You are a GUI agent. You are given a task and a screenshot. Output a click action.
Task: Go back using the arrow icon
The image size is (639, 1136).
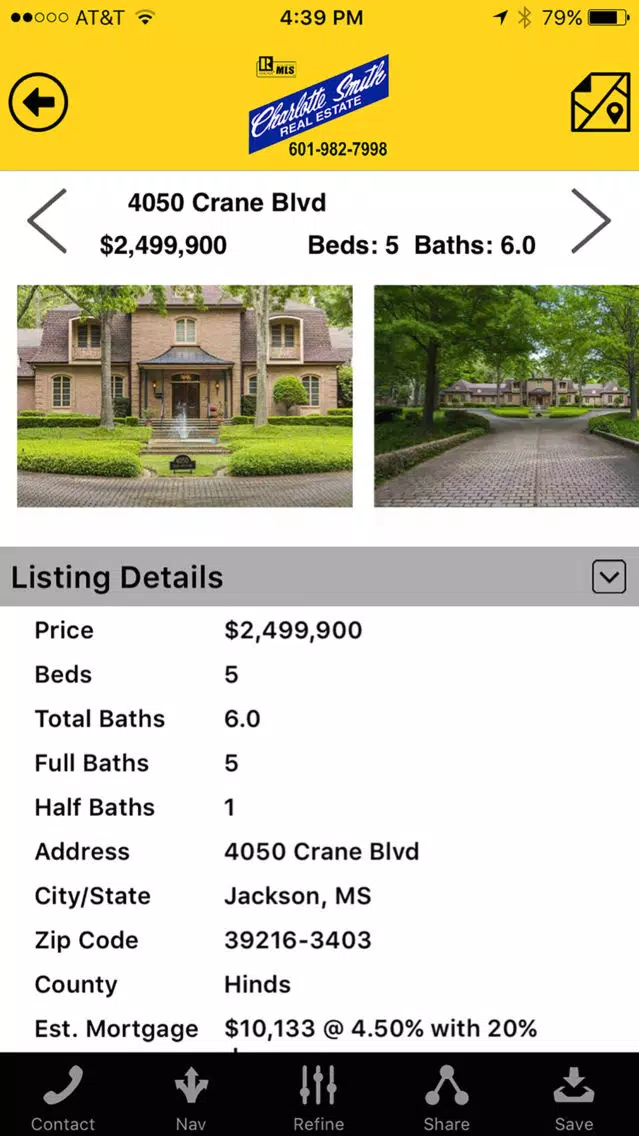[38, 103]
